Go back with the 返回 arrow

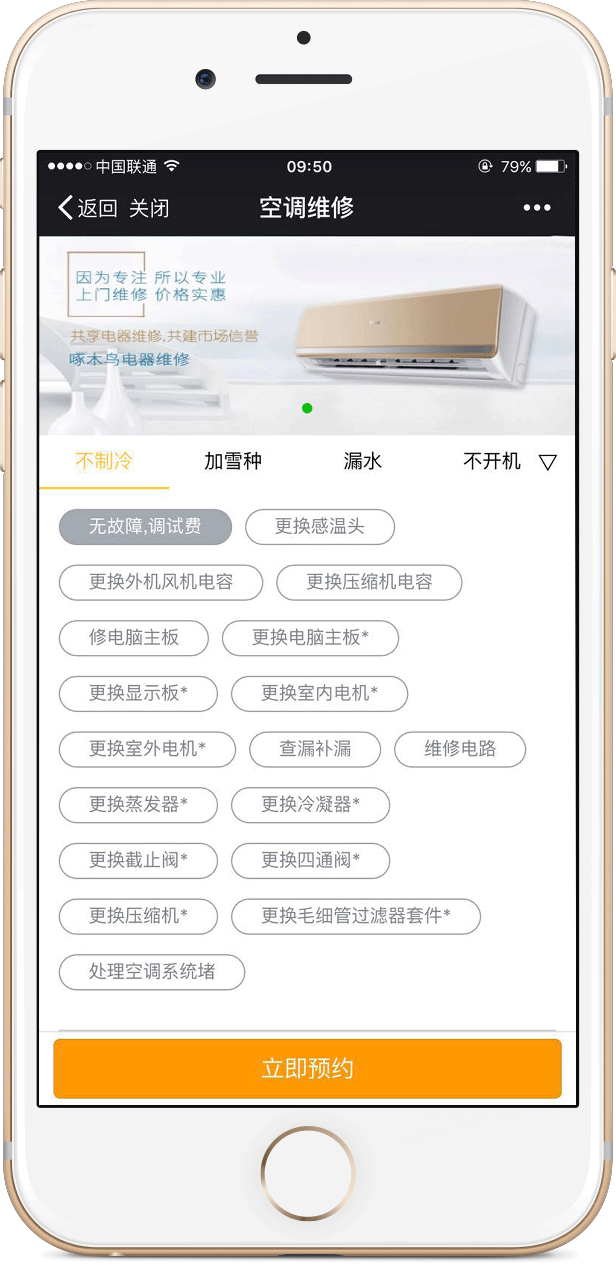tap(86, 208)
